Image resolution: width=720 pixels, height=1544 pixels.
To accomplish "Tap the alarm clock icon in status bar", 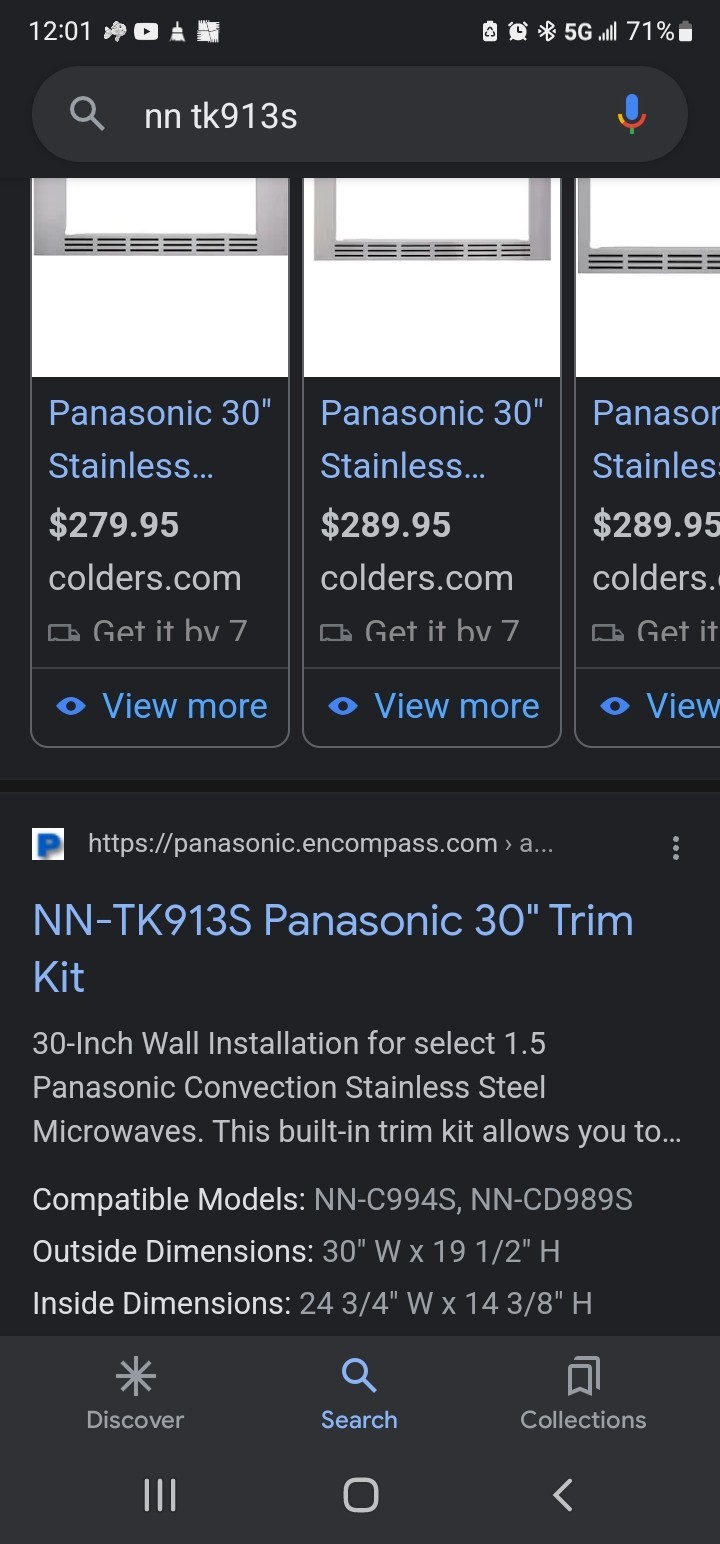I will [x=519, y=31].
